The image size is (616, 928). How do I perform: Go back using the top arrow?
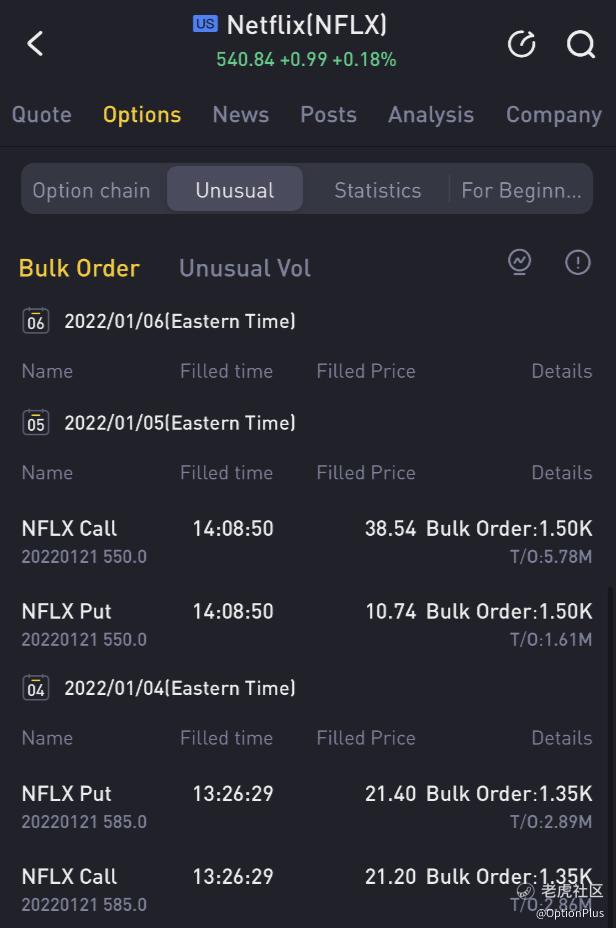pos(36,44)
